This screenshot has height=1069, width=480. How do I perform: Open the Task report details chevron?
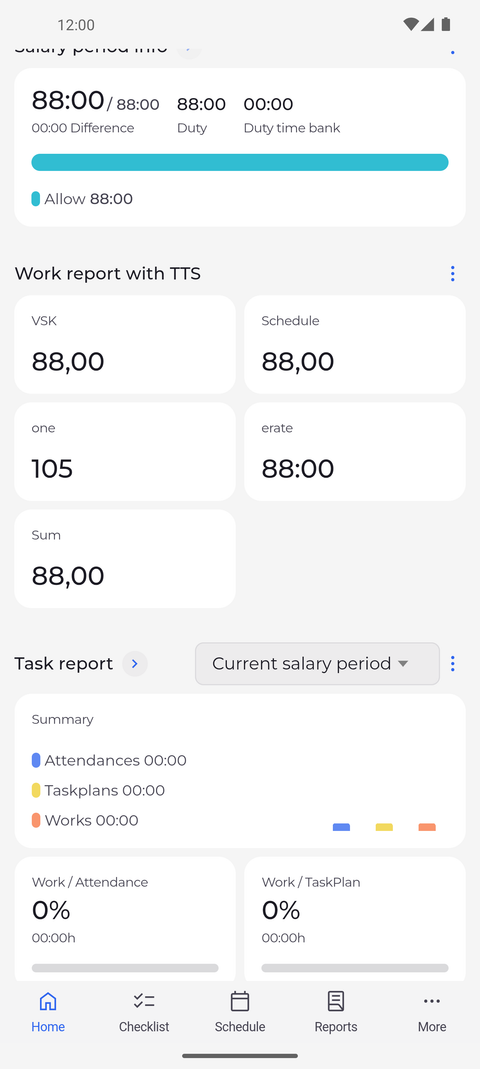pos(135,663)
